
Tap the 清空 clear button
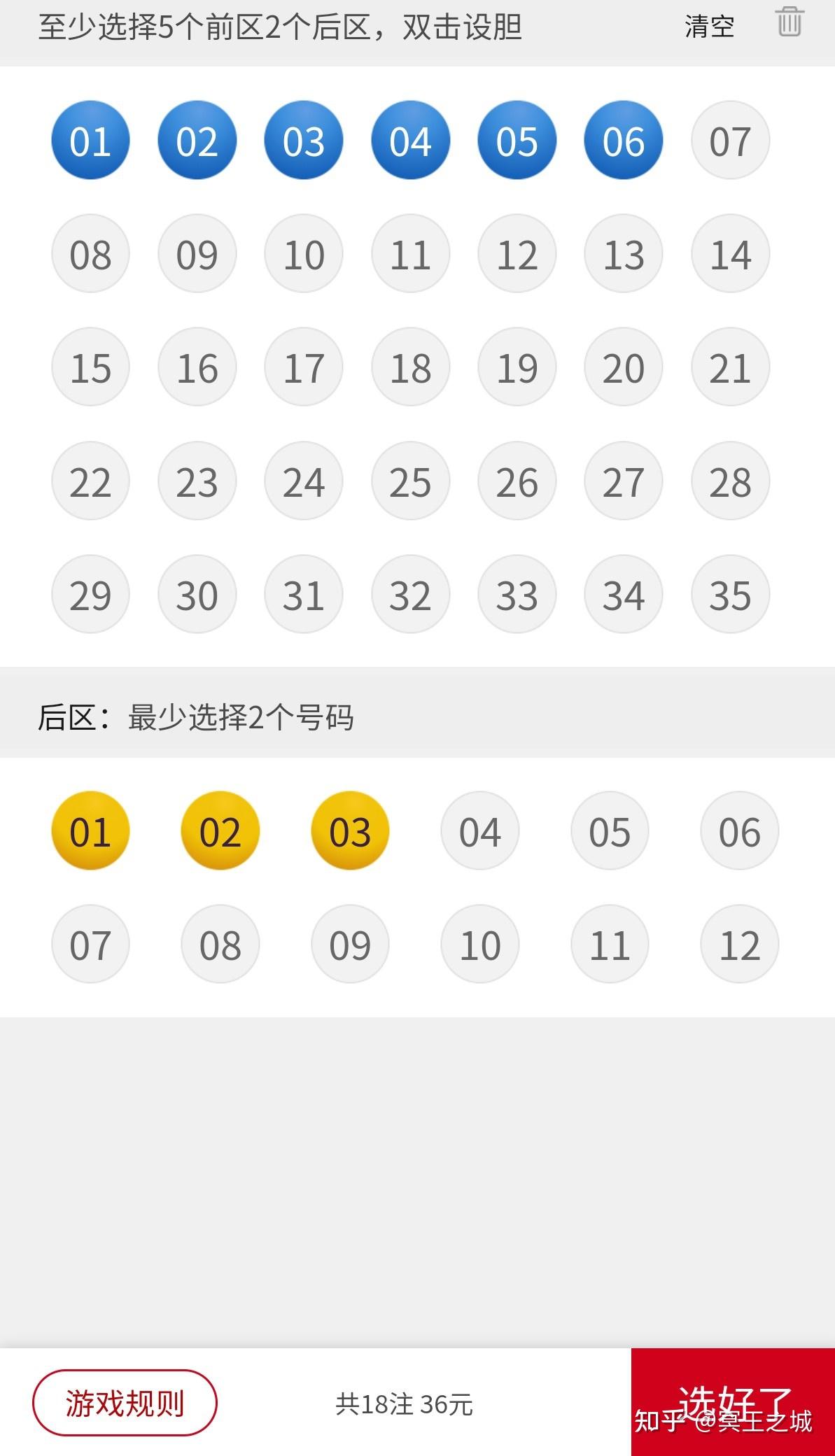[709, 27]
